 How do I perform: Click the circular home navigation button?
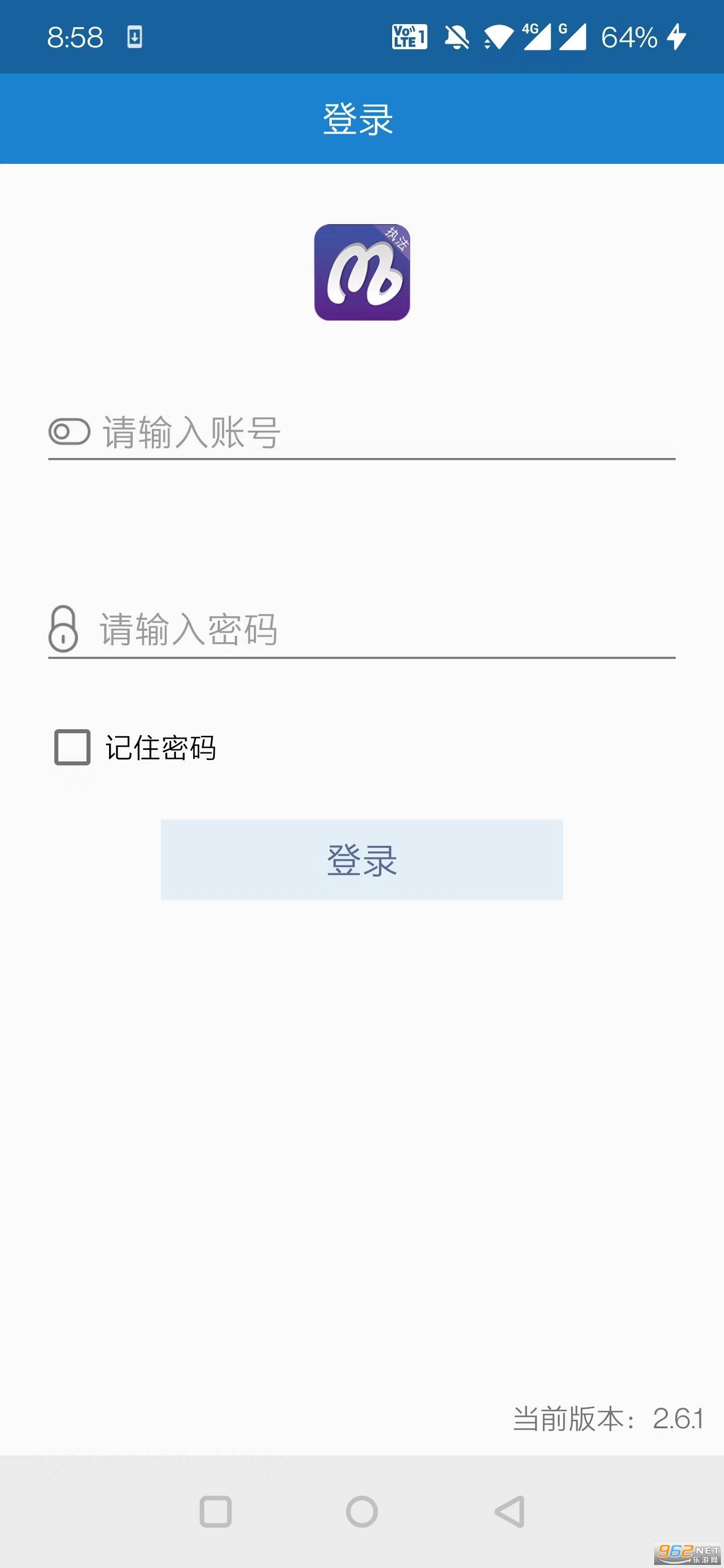[361, 1511]
